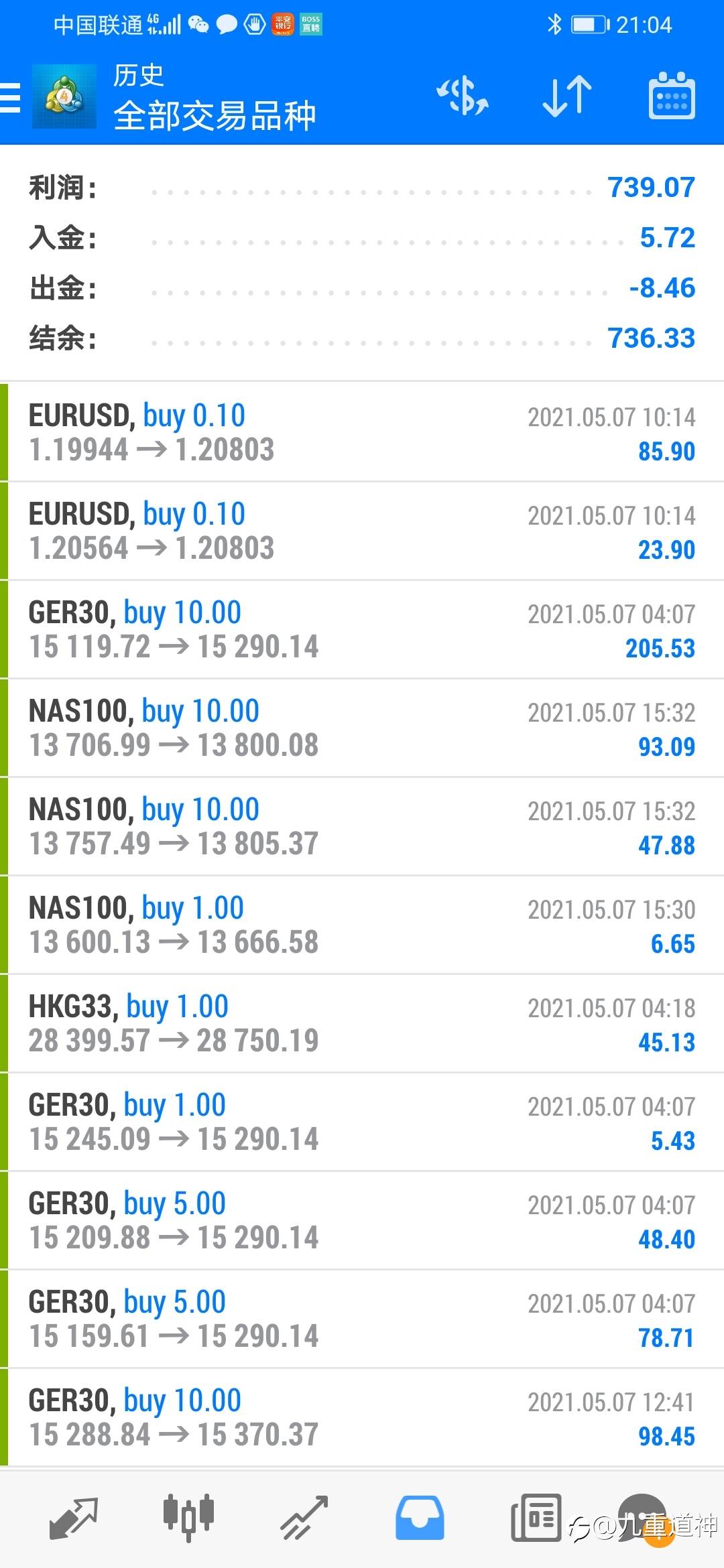The image size is (724, 1568).
Task: Open GER30 trade with profit 48.40
Action: click(362, 1220)
